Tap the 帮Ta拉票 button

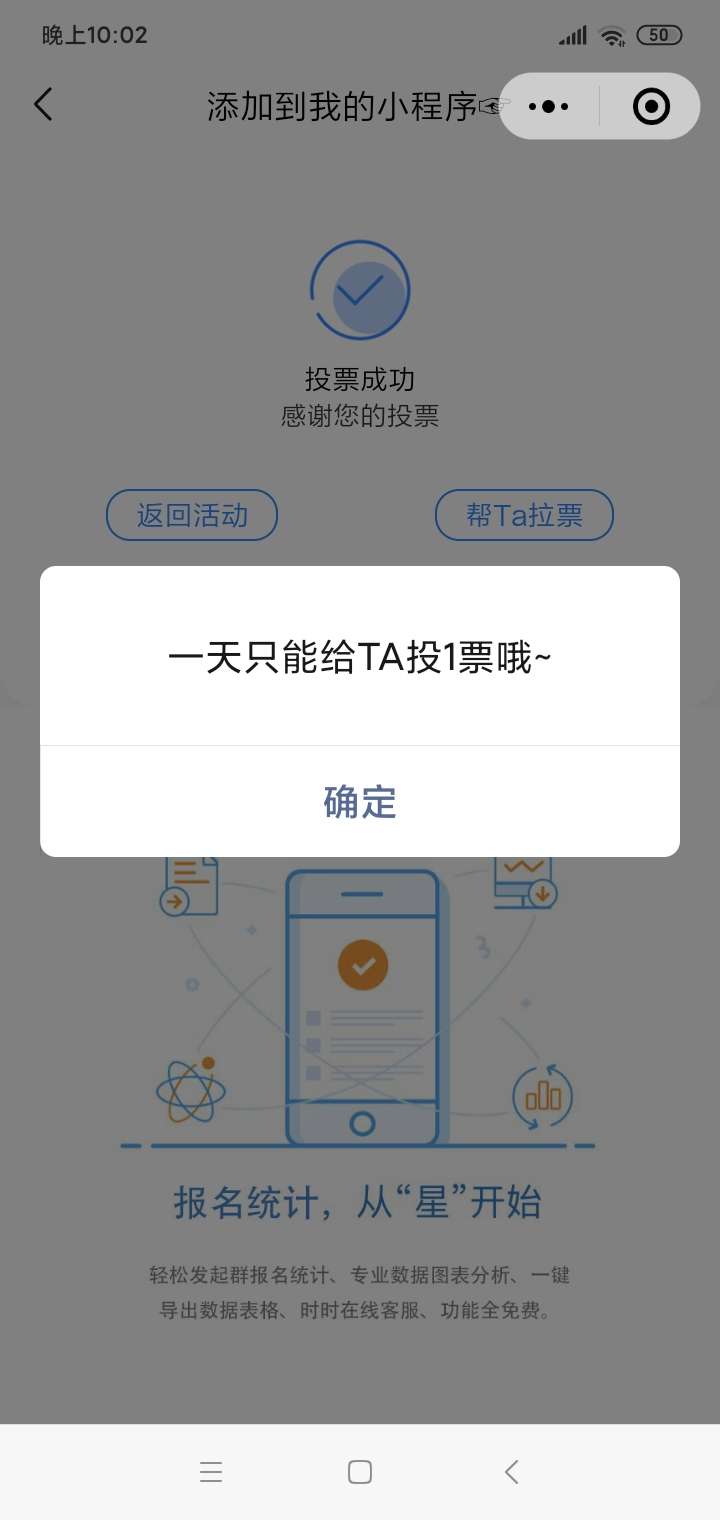(x=524, y=515)
